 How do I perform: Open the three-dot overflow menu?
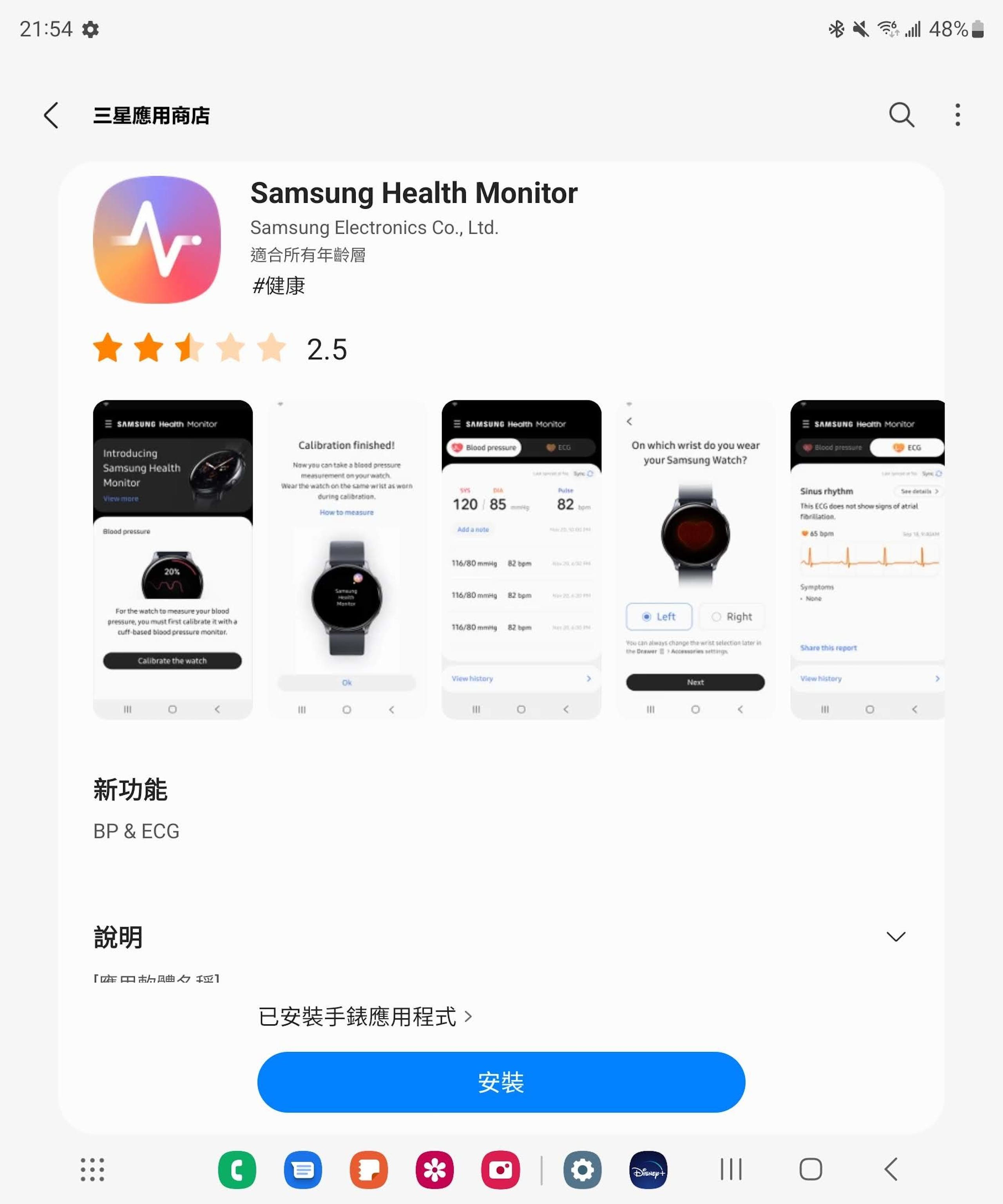pyautogui.click(x=957, y=115)
